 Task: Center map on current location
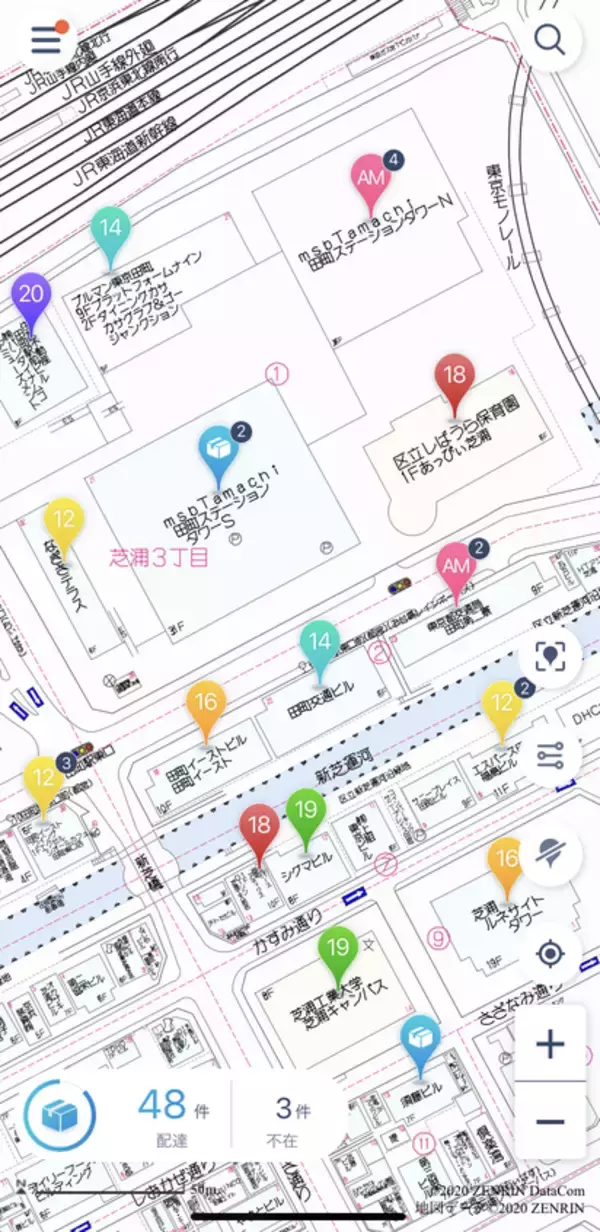pos(550,953)
